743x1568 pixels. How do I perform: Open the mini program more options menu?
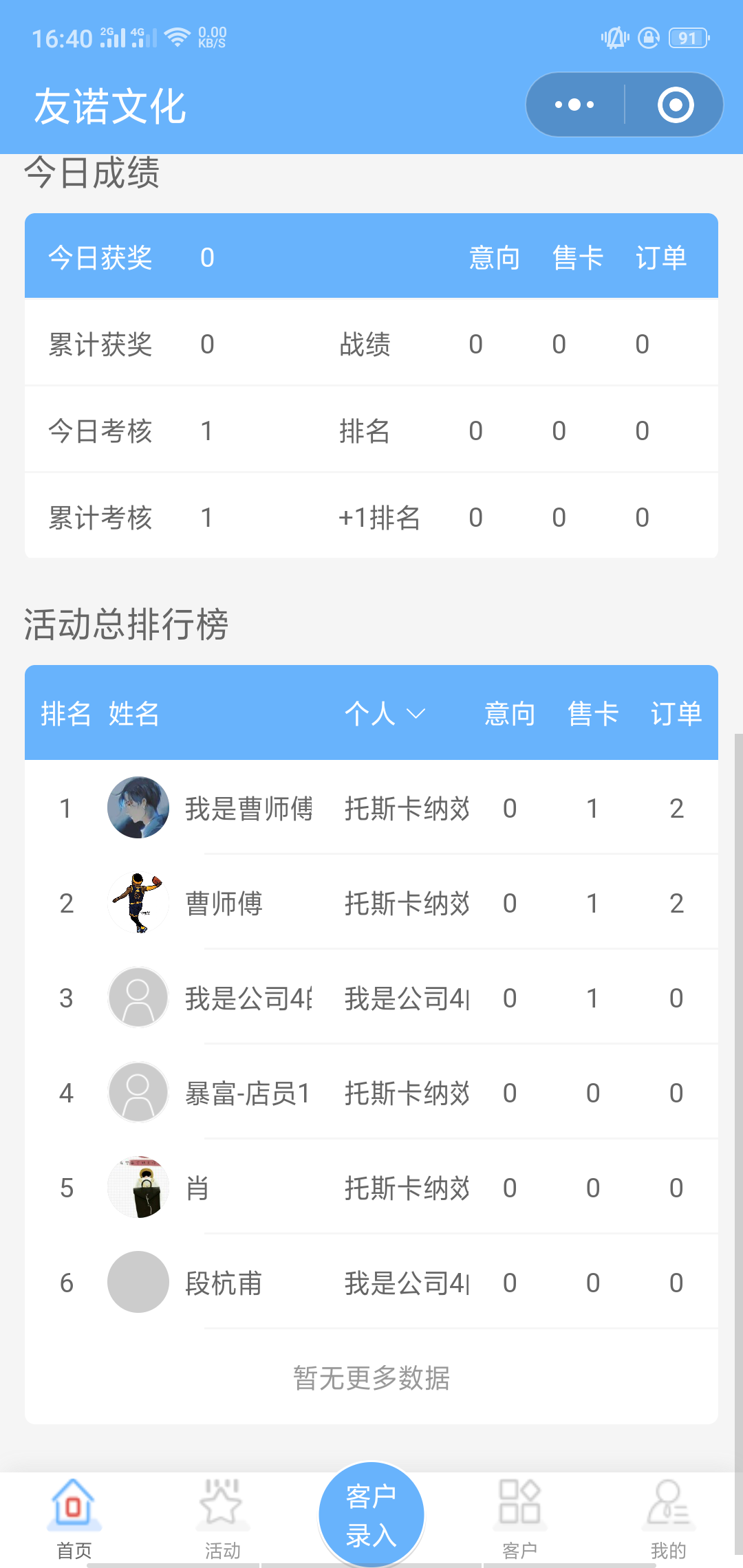(x=575, y=105)
